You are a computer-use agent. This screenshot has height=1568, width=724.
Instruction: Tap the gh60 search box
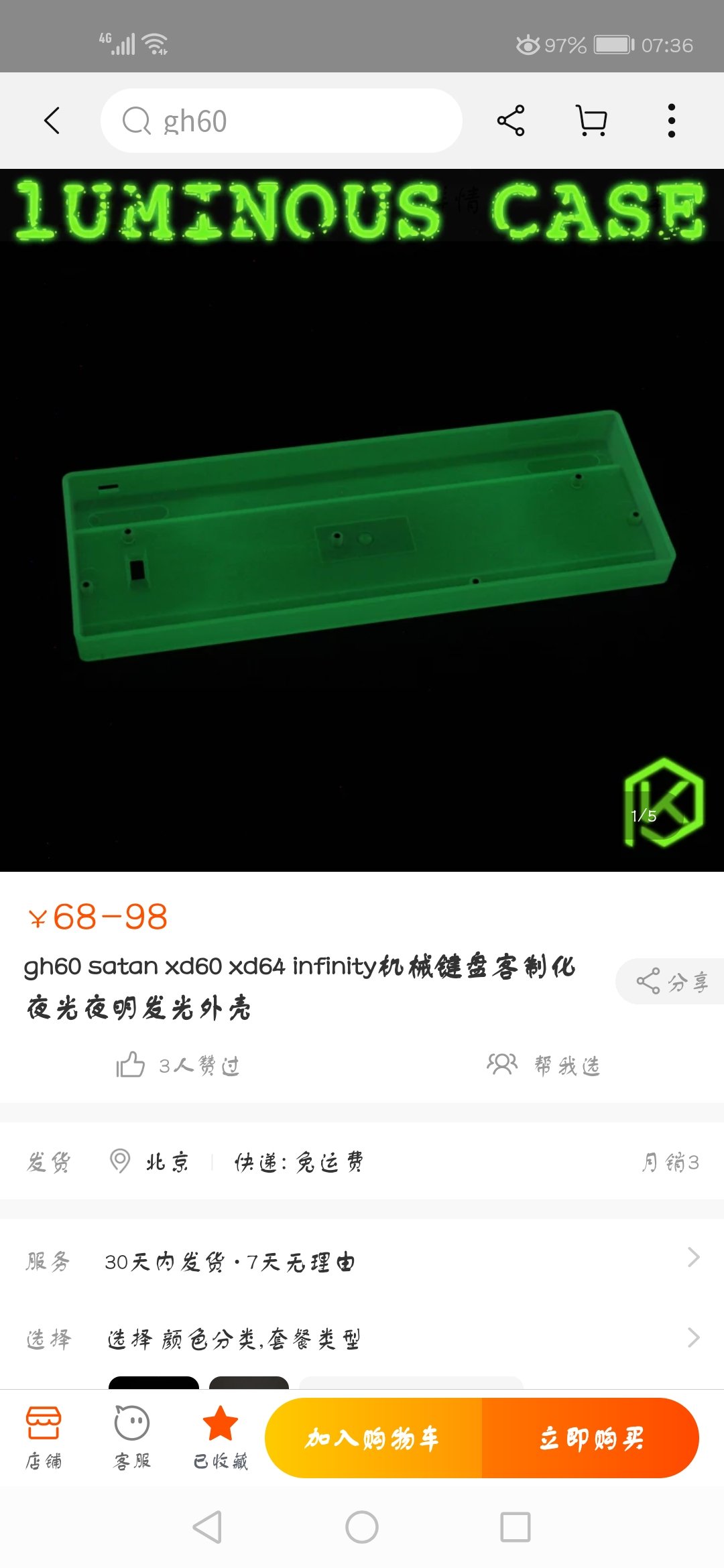[x=282, y=121]
